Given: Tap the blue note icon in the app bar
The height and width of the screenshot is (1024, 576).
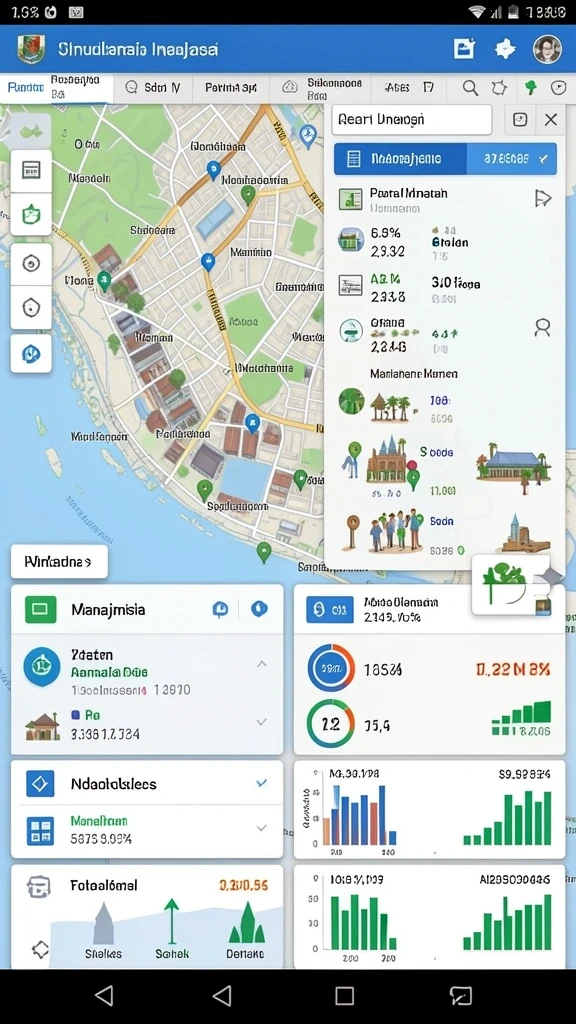Looking at the screenshot, I should tap(464, 49).
